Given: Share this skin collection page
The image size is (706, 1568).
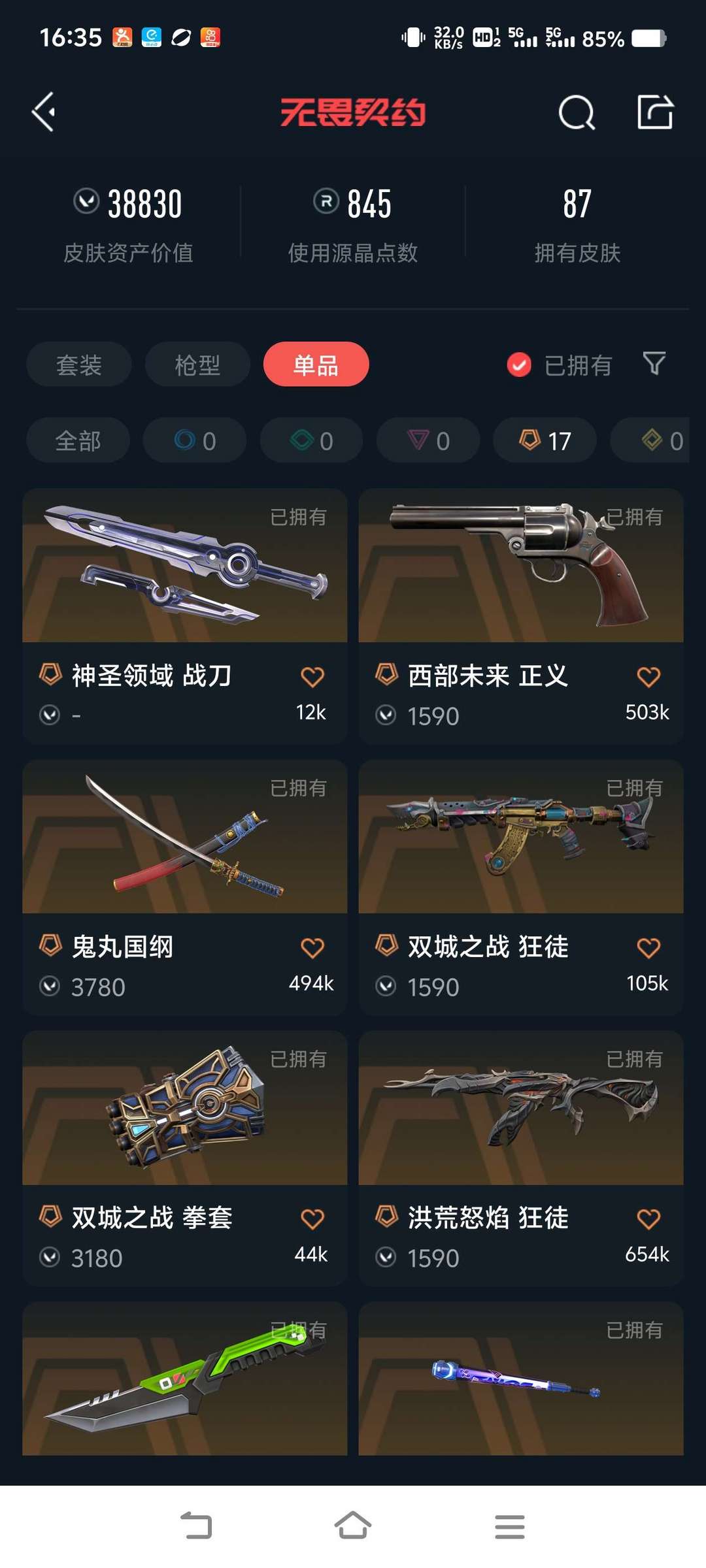Looking at the screenshot, I should pyautogui.click(x=655, y=112).
